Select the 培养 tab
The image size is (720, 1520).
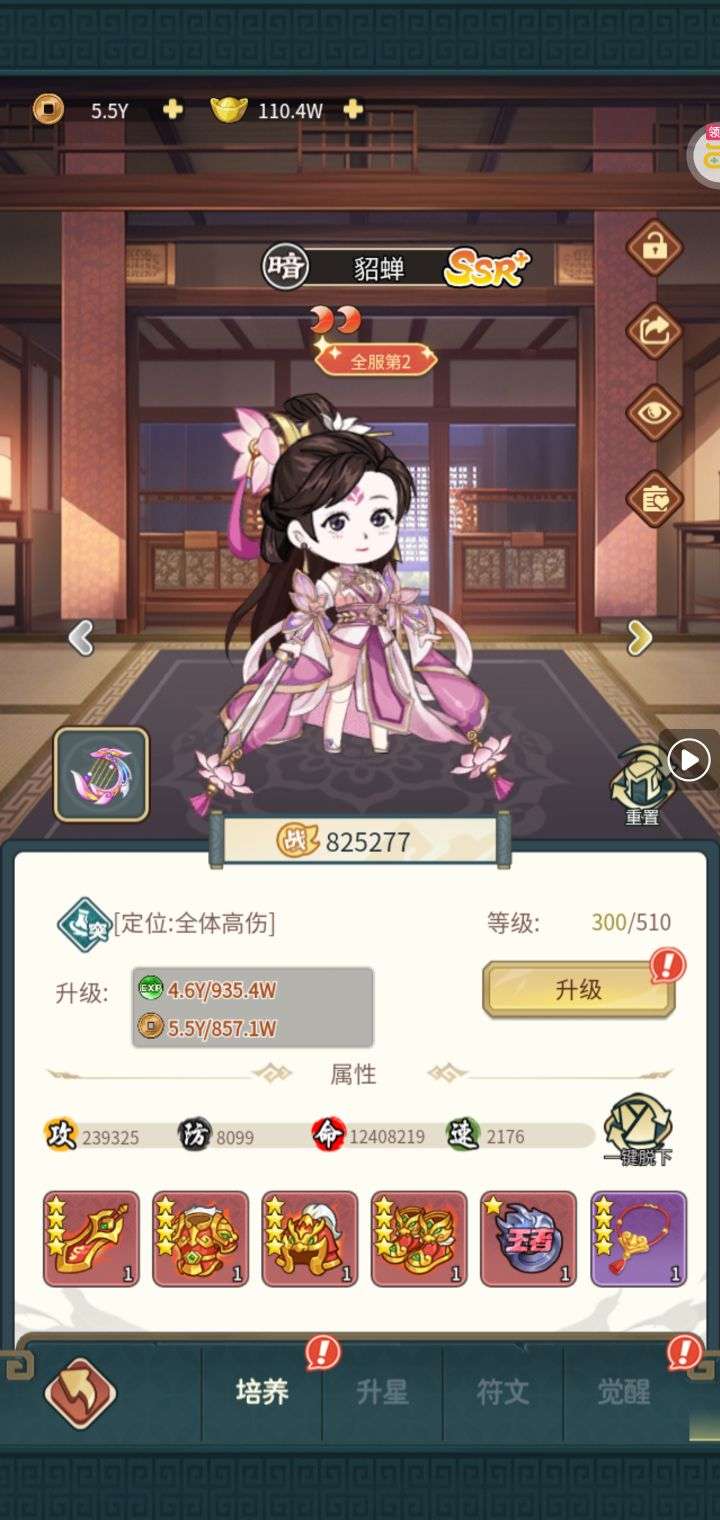(x=262, y=1392)
